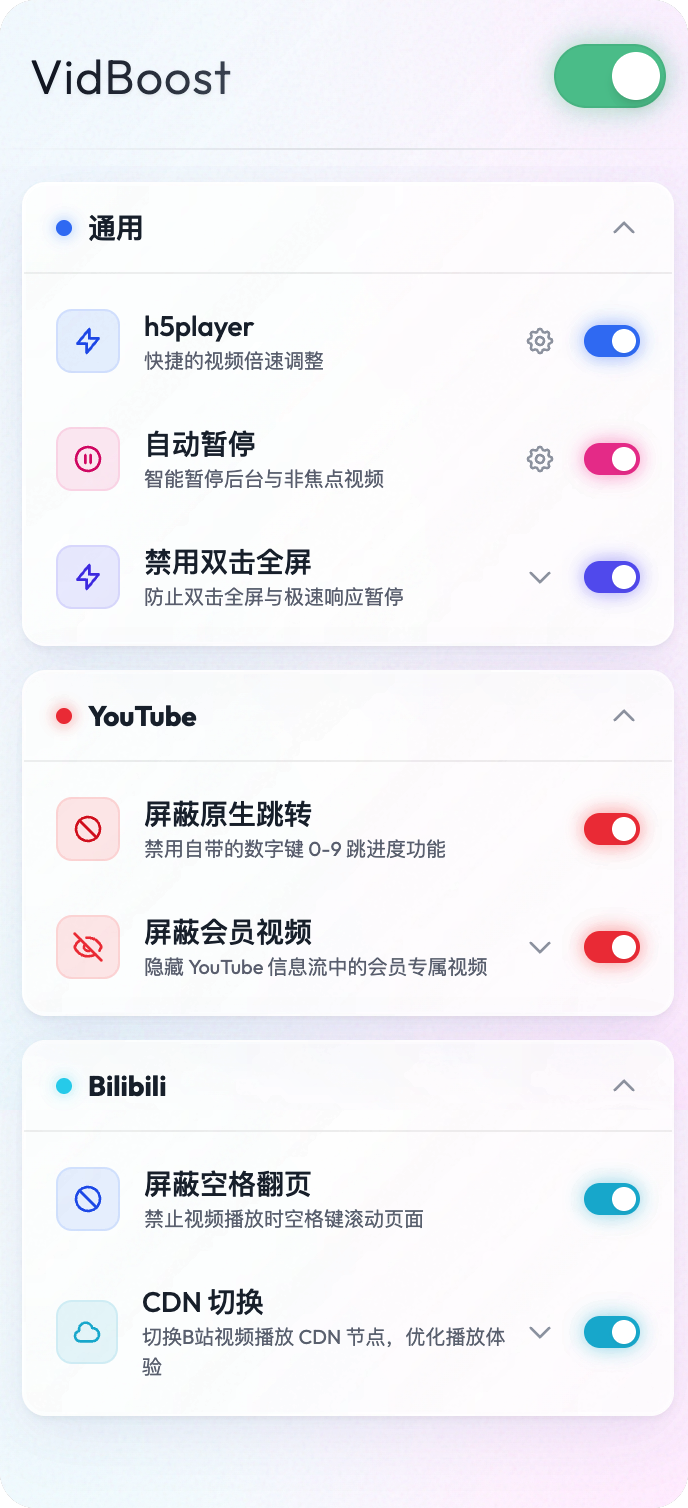Turn off 屏蔽空格翻页 switch
The width and height of the screenshot is (688, 1508).
click(x=612, y=1199)
